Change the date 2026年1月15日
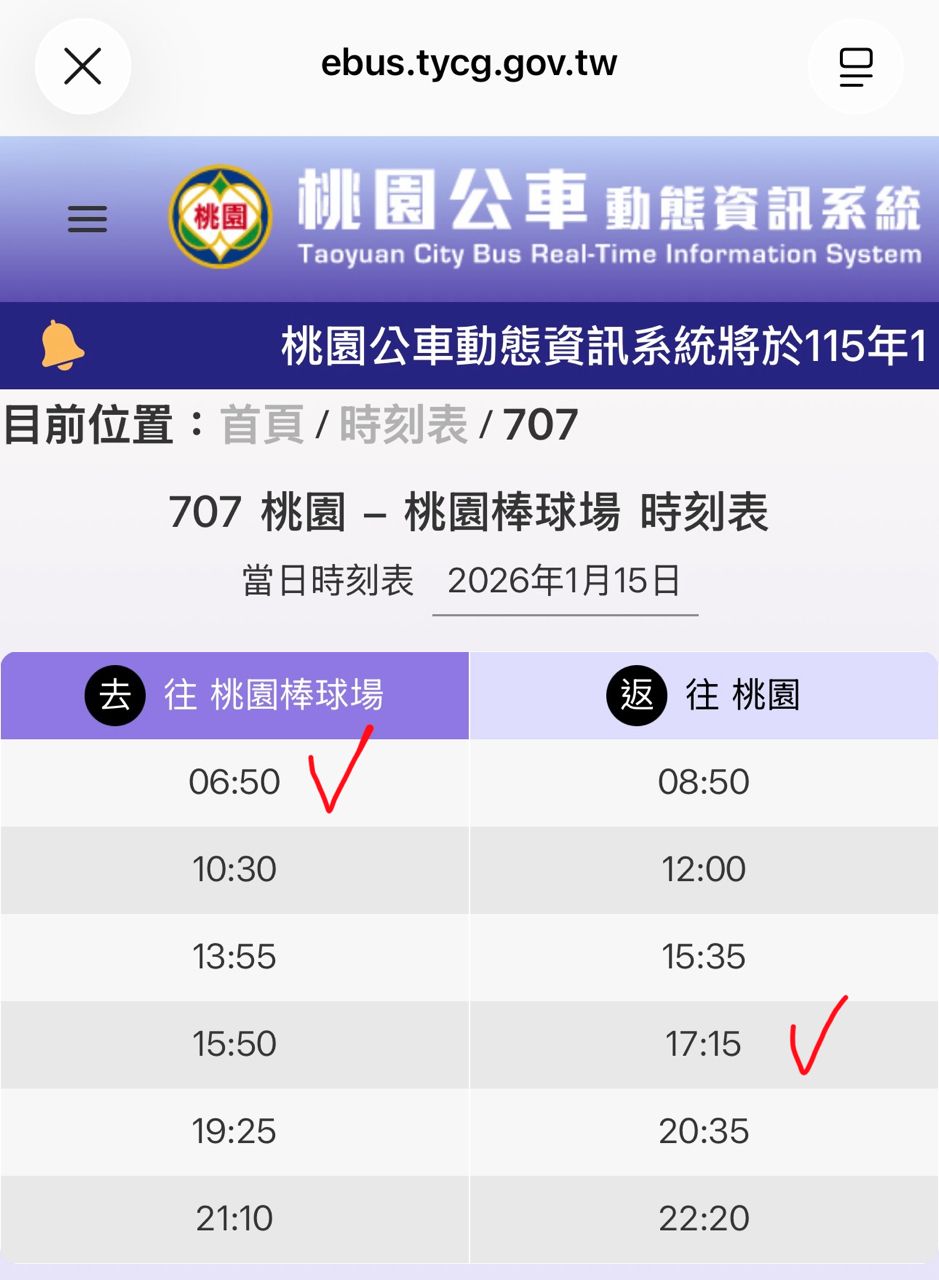Viewport: 939px width, 1280px height. coord(564,581)
